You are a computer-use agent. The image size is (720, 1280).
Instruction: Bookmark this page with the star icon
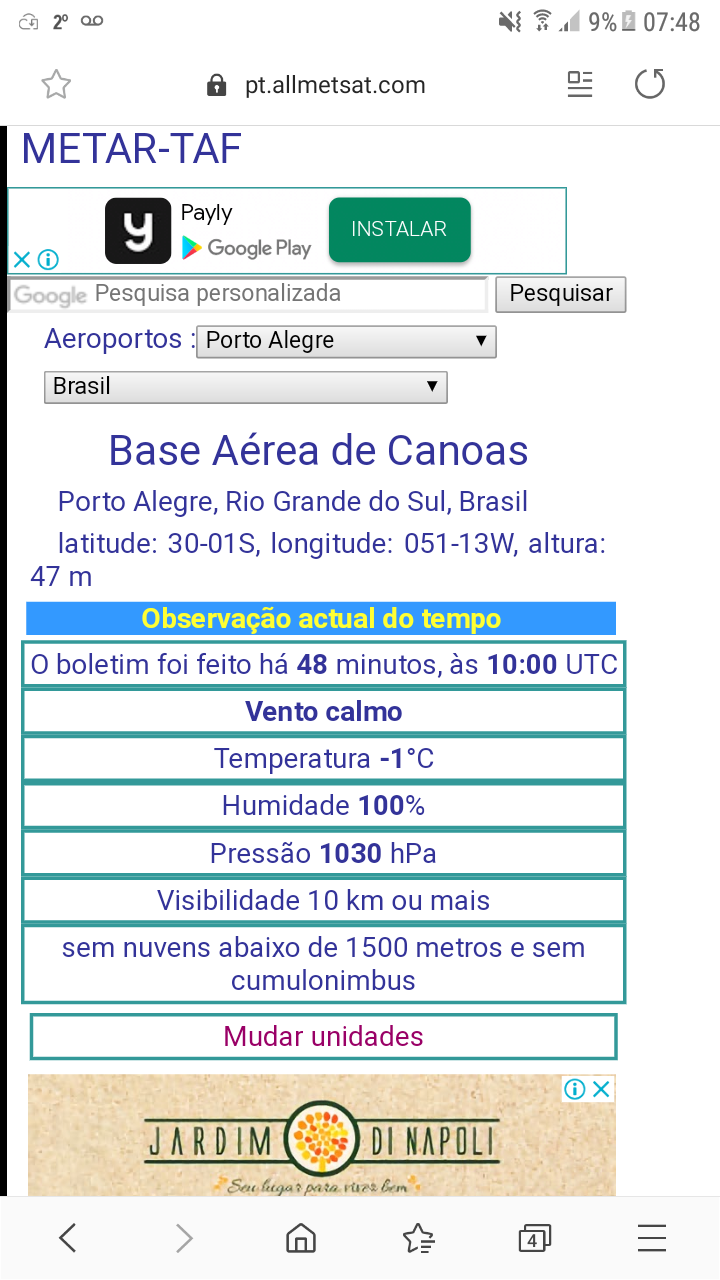click(x=56, y=85)
